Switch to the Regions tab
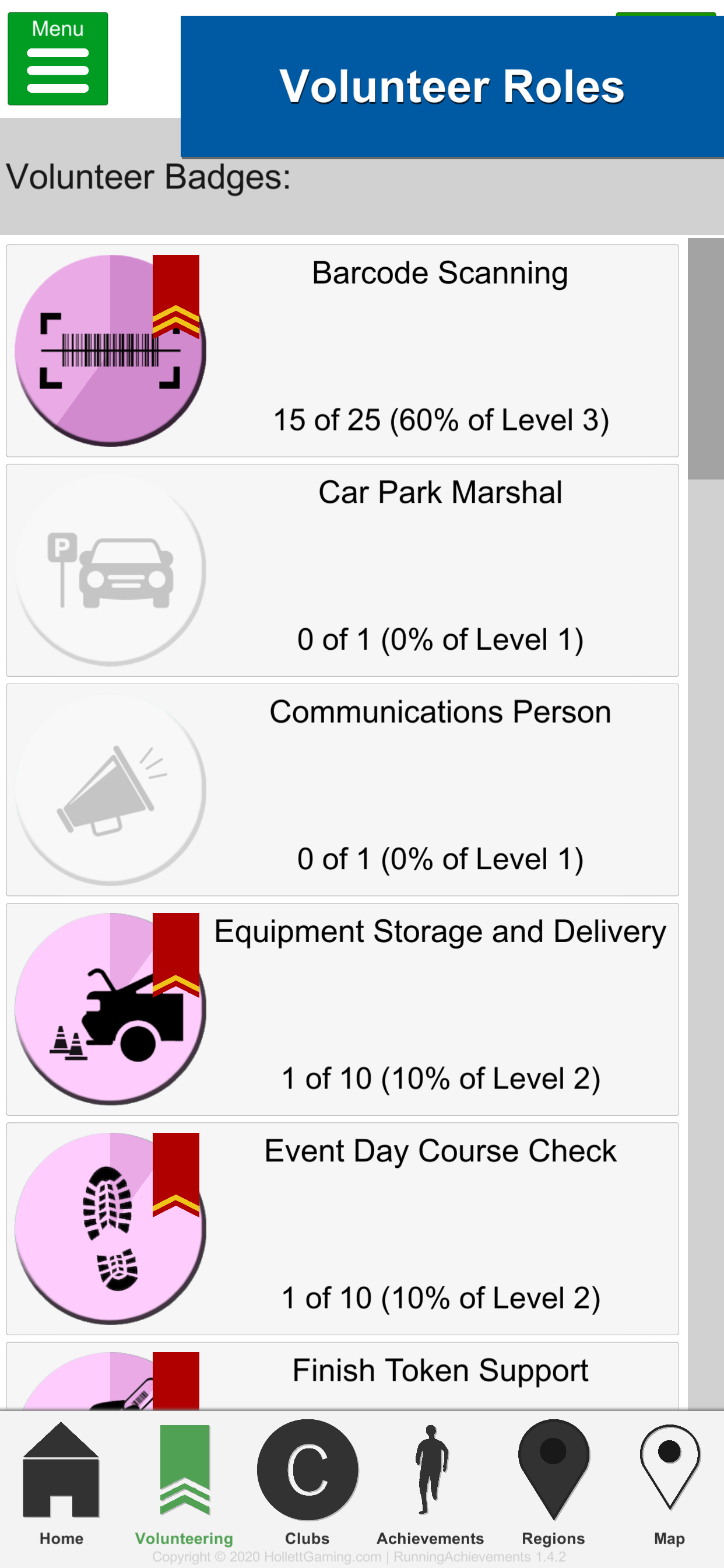The image size is (724, 1568). [x=553, y=1484]
